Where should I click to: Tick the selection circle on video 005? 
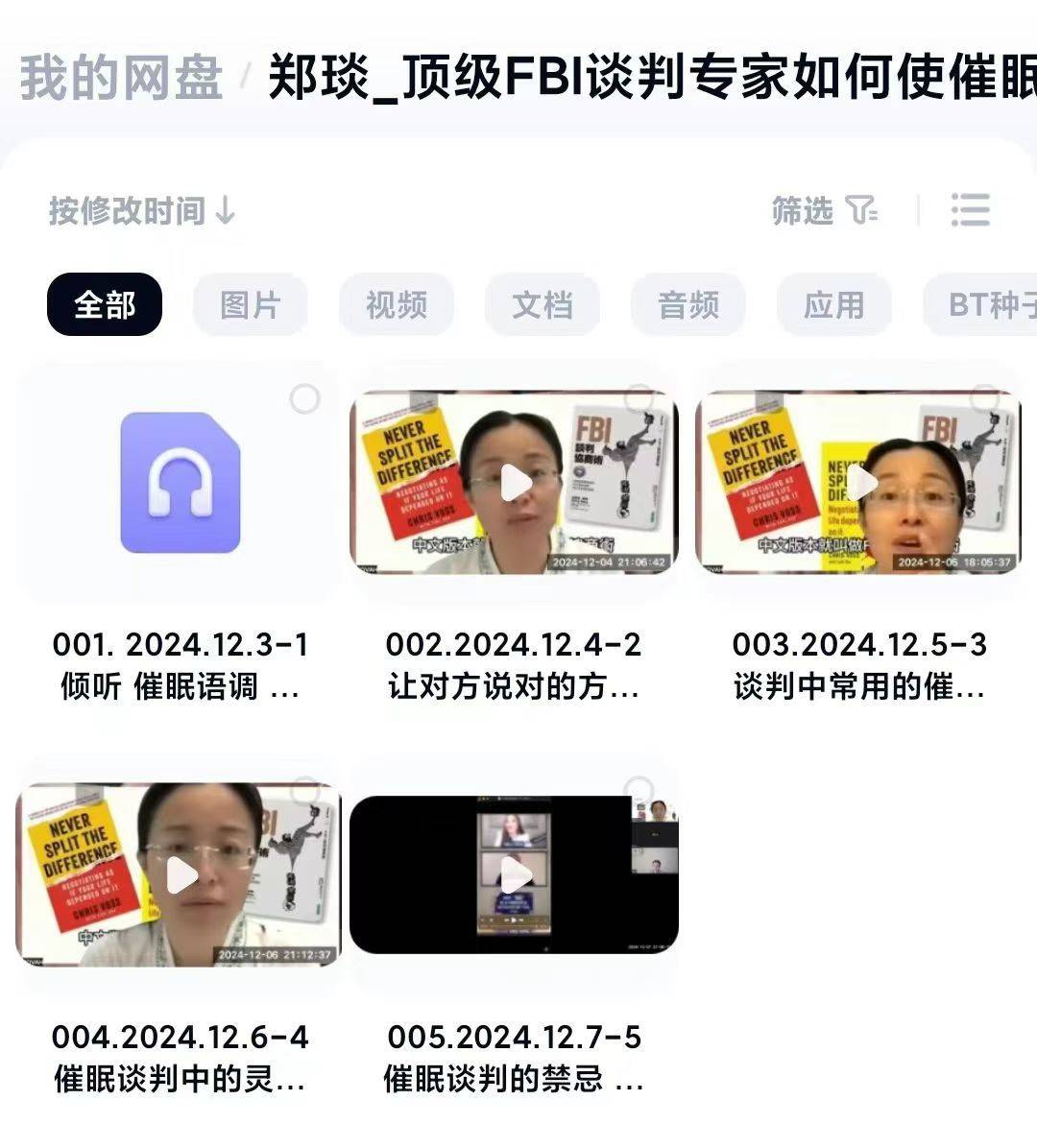tap(639, 790)
